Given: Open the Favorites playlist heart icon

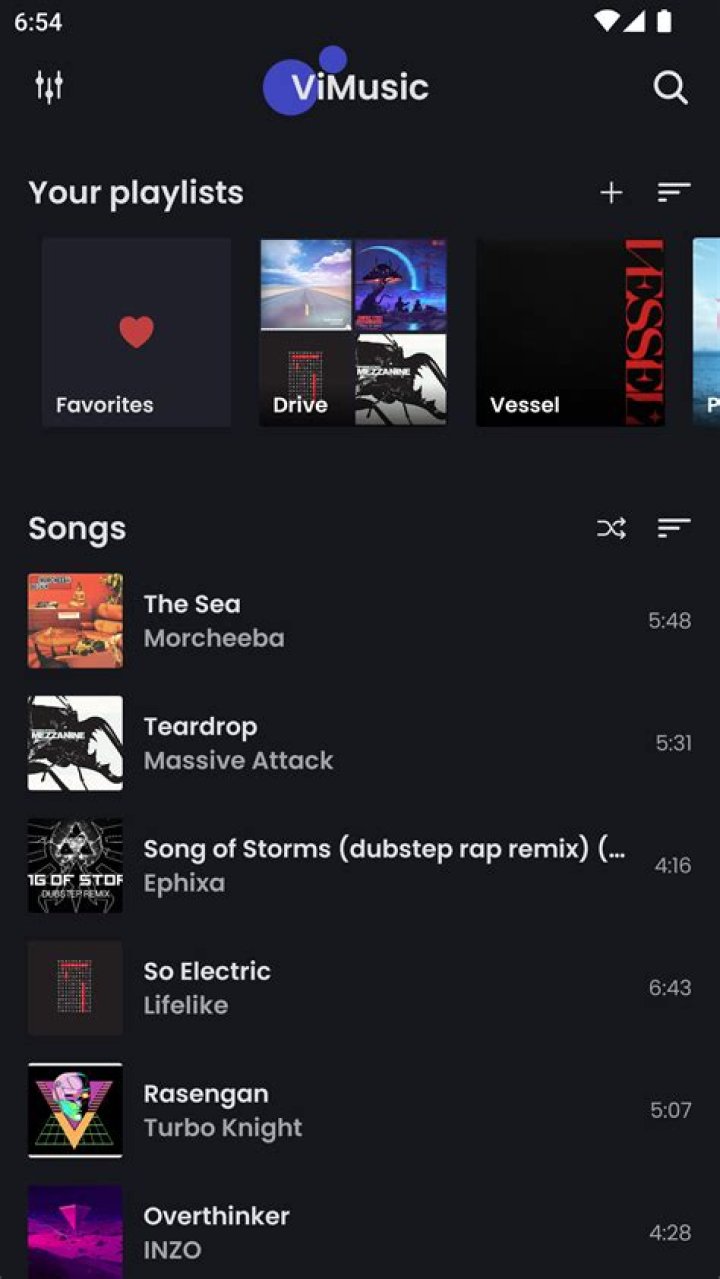Looking at the screenshot, I should (136, 331).
